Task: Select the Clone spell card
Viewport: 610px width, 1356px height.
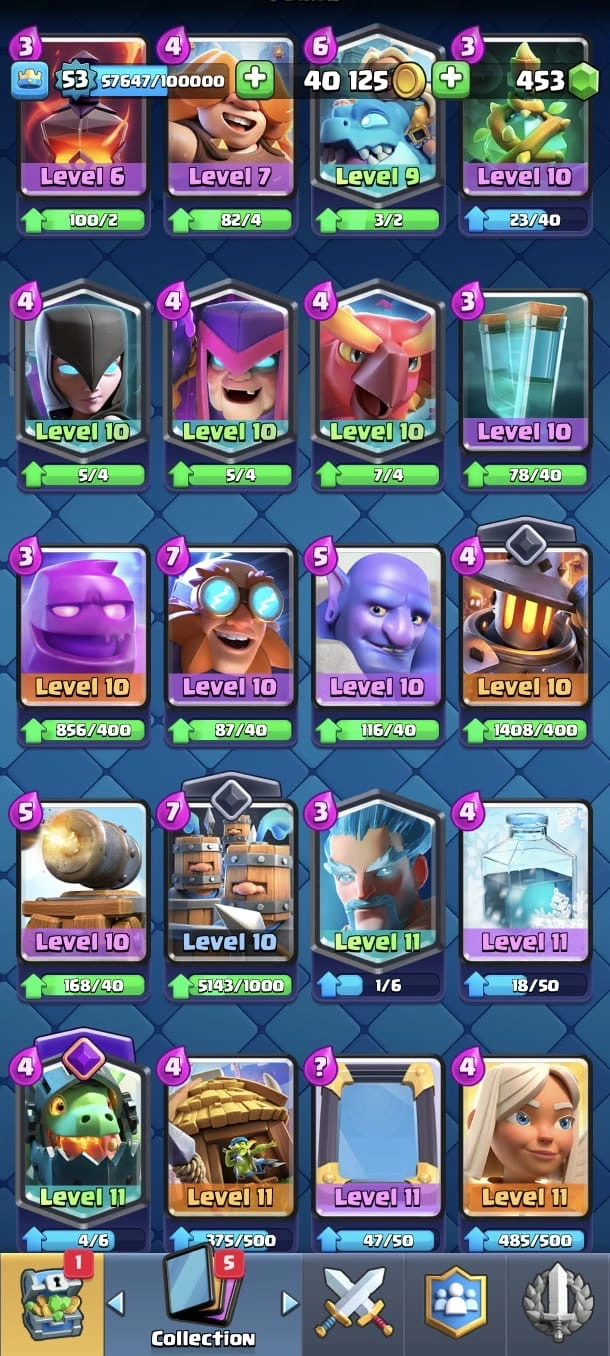Action: pos(524,380)
